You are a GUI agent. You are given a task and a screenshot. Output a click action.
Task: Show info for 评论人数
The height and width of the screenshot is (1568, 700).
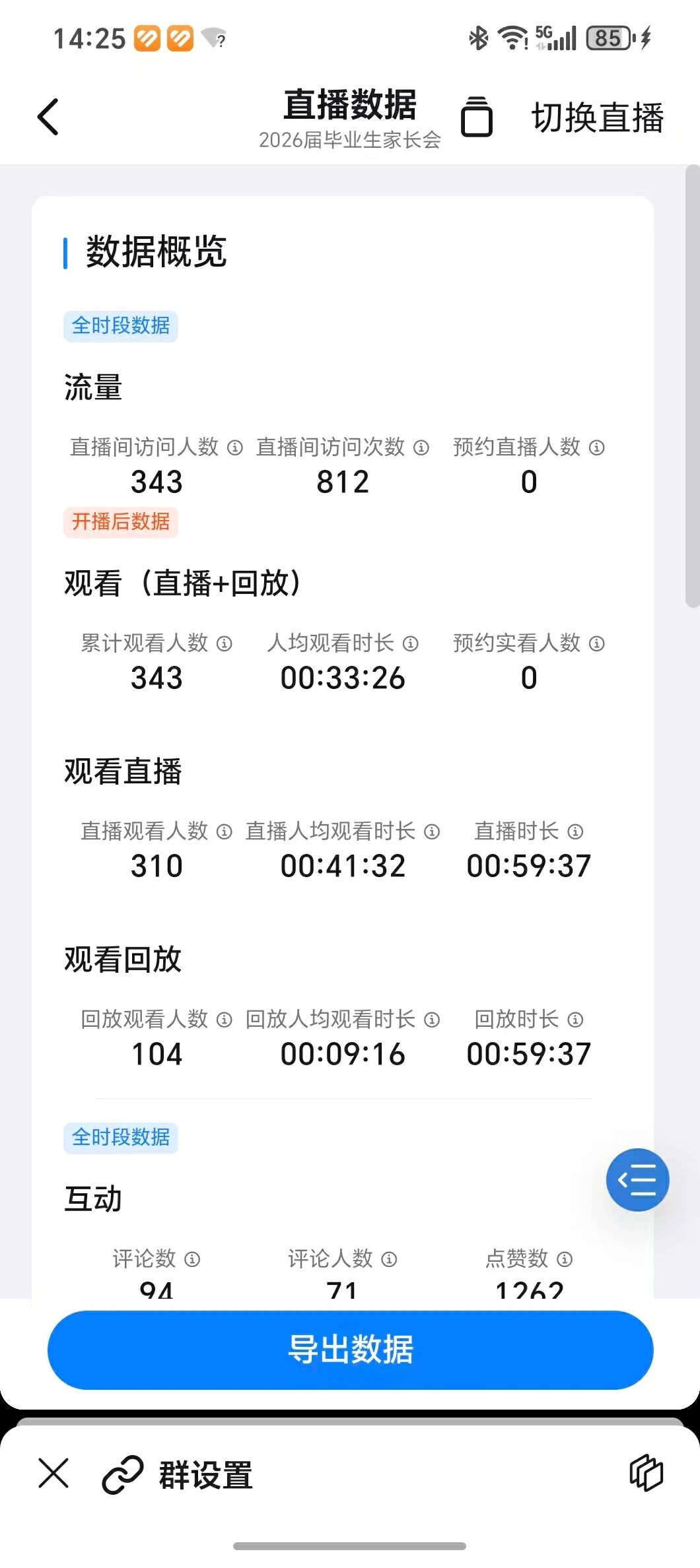tap(390, 1259)
